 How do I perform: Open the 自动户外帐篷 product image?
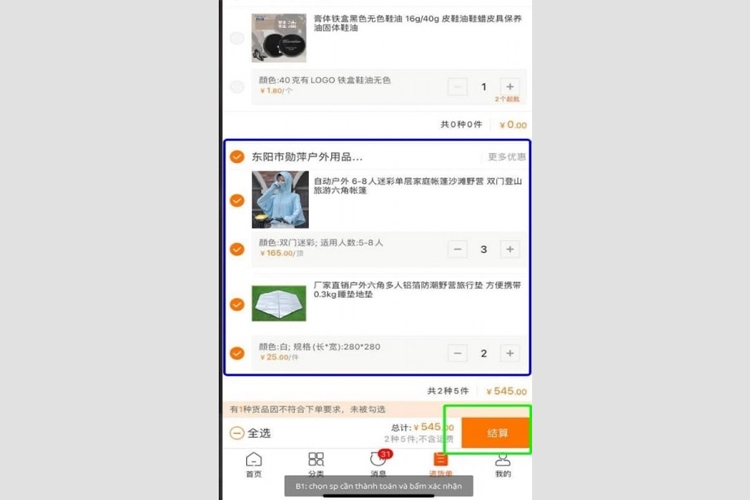pos(280,199)
